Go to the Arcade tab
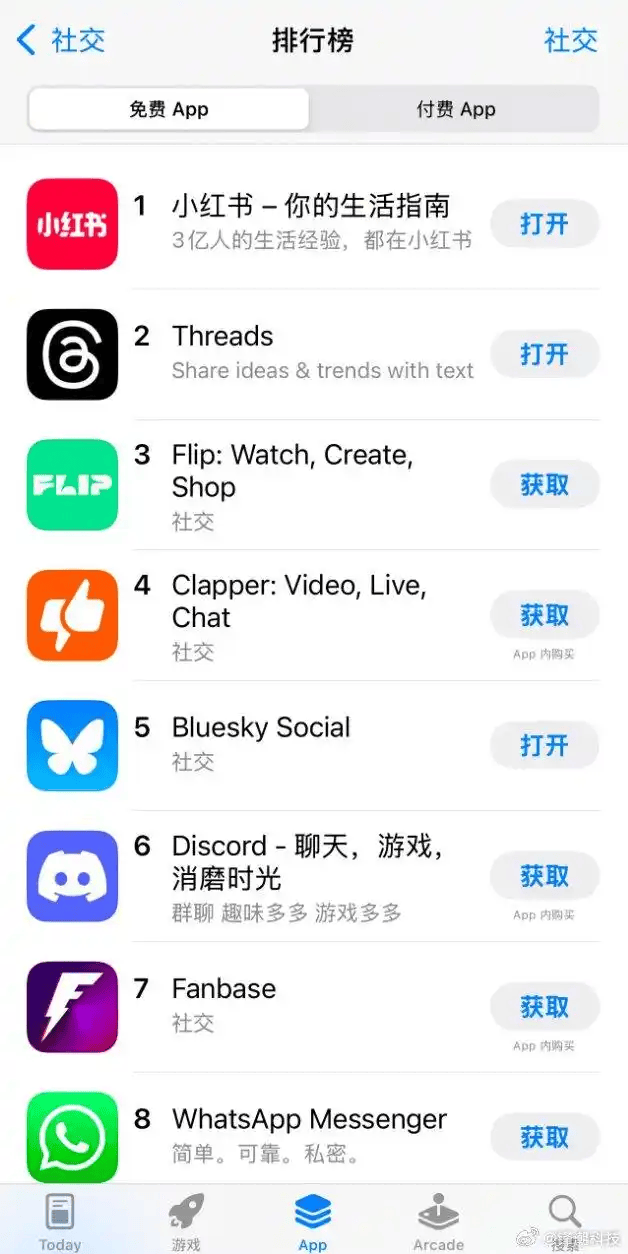Screen dimensions: 628x1254 (438, 1221)
